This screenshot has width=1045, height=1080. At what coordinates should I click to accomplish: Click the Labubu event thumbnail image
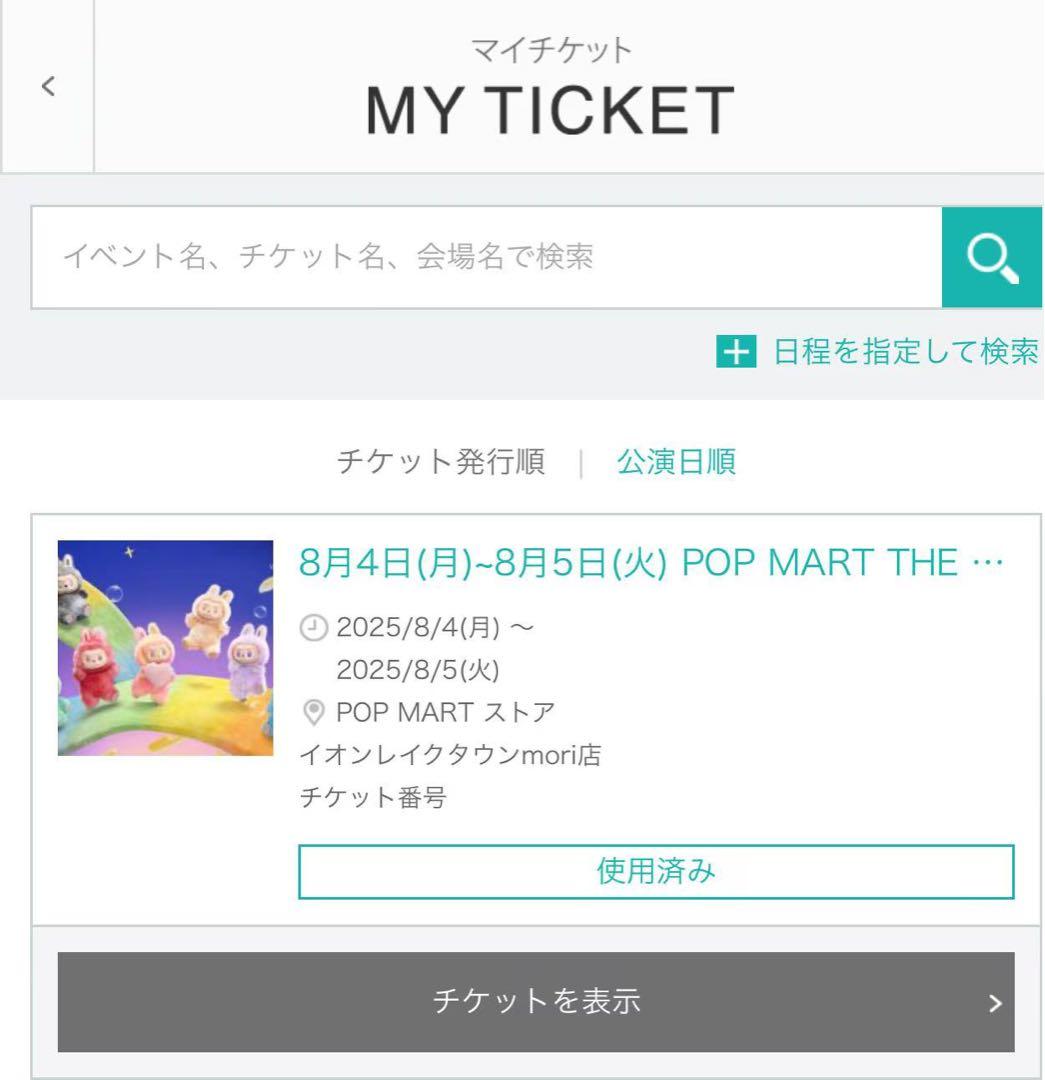coord(165,645)
